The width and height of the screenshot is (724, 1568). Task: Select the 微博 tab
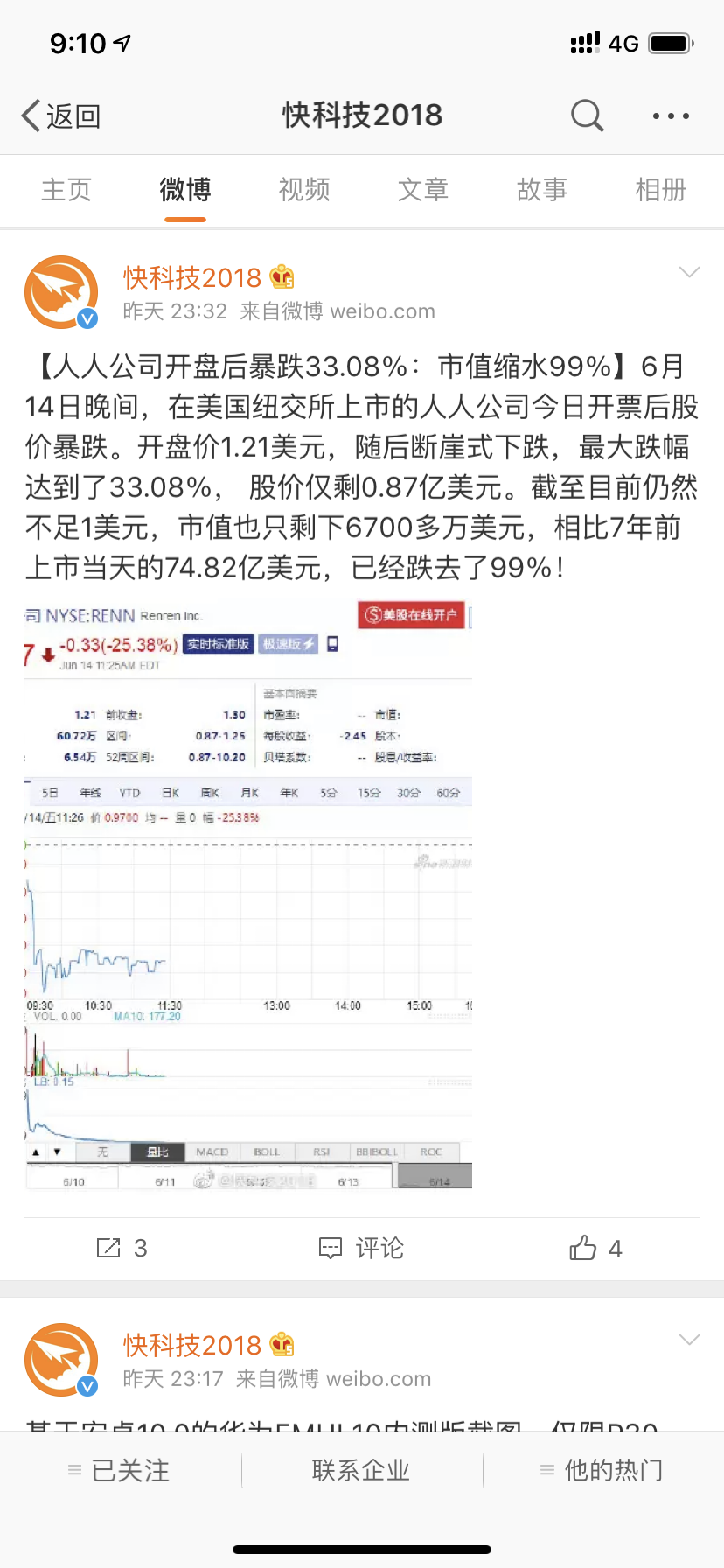coord(185,189)
